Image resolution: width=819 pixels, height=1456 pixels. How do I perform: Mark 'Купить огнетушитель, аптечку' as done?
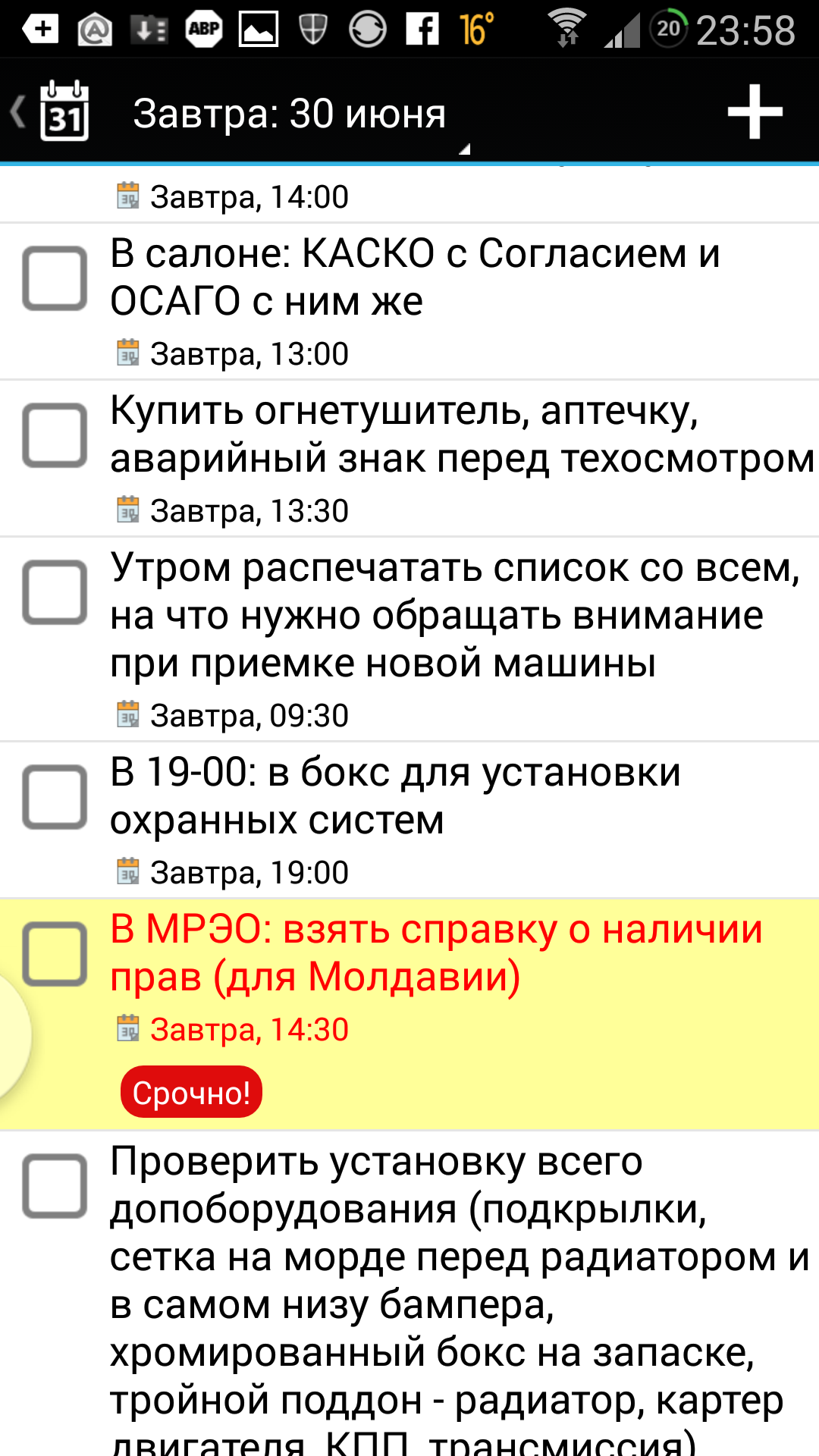pos(55,435)
